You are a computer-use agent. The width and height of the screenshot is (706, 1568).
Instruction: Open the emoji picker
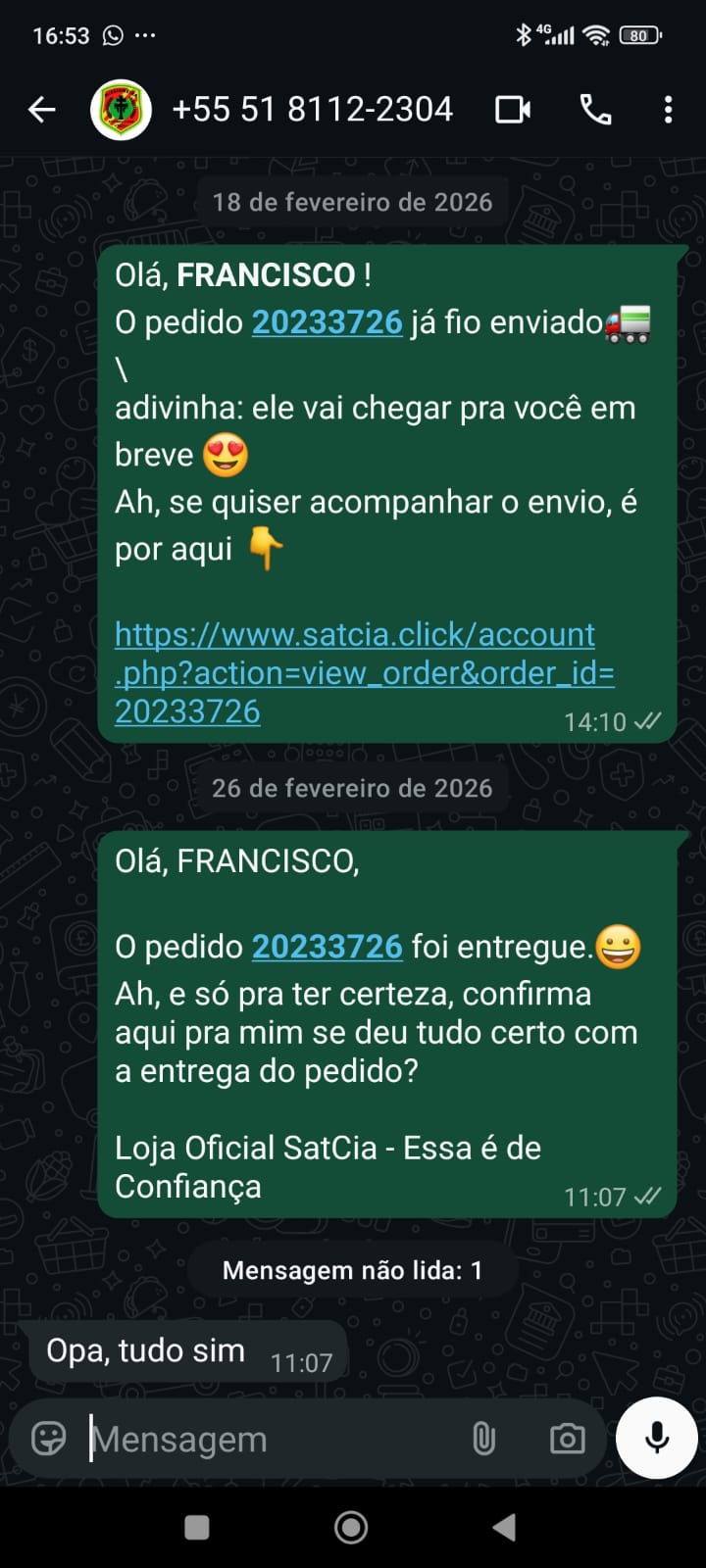48,1439
